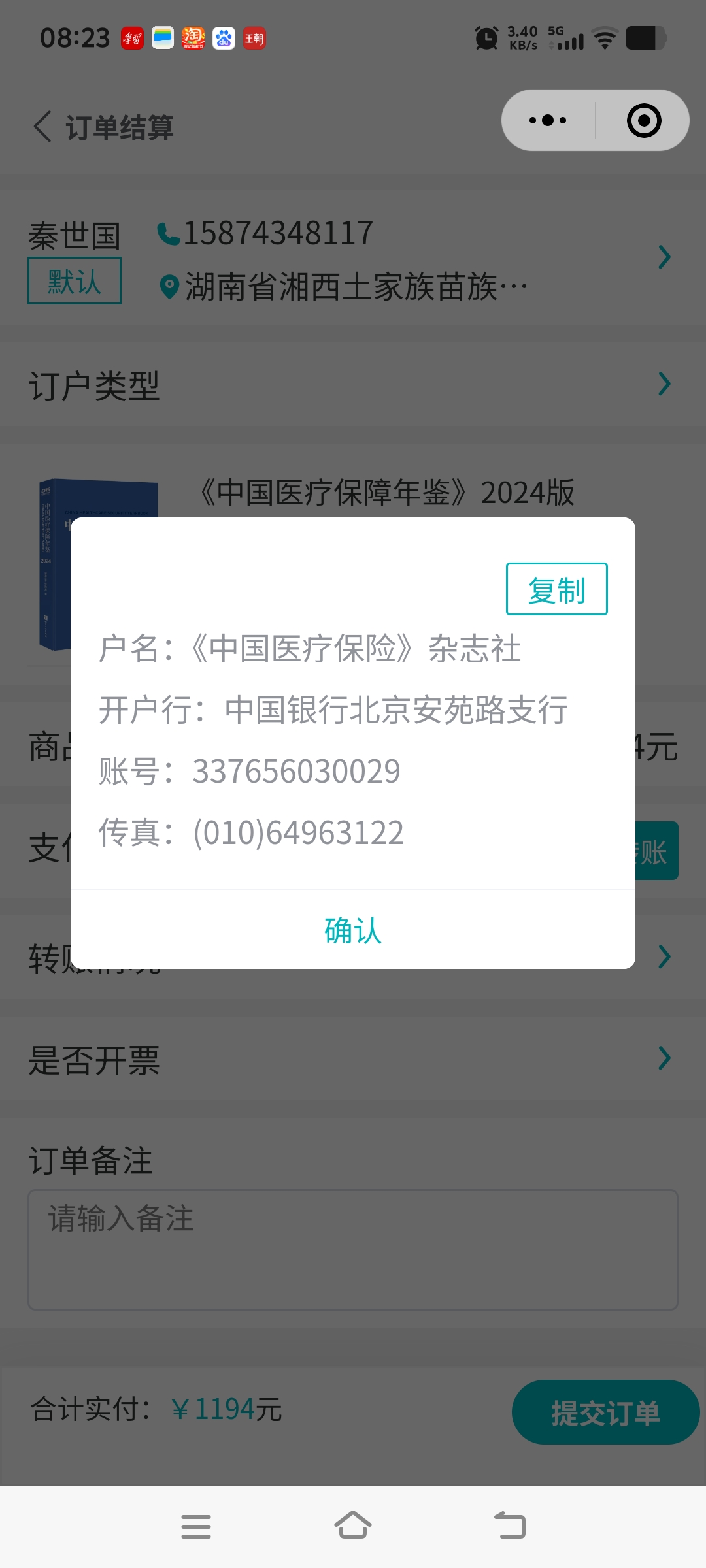The image size is (706, 1568).
Task: Tap the system back navigation button
Action: click(x=510, y=1526)
